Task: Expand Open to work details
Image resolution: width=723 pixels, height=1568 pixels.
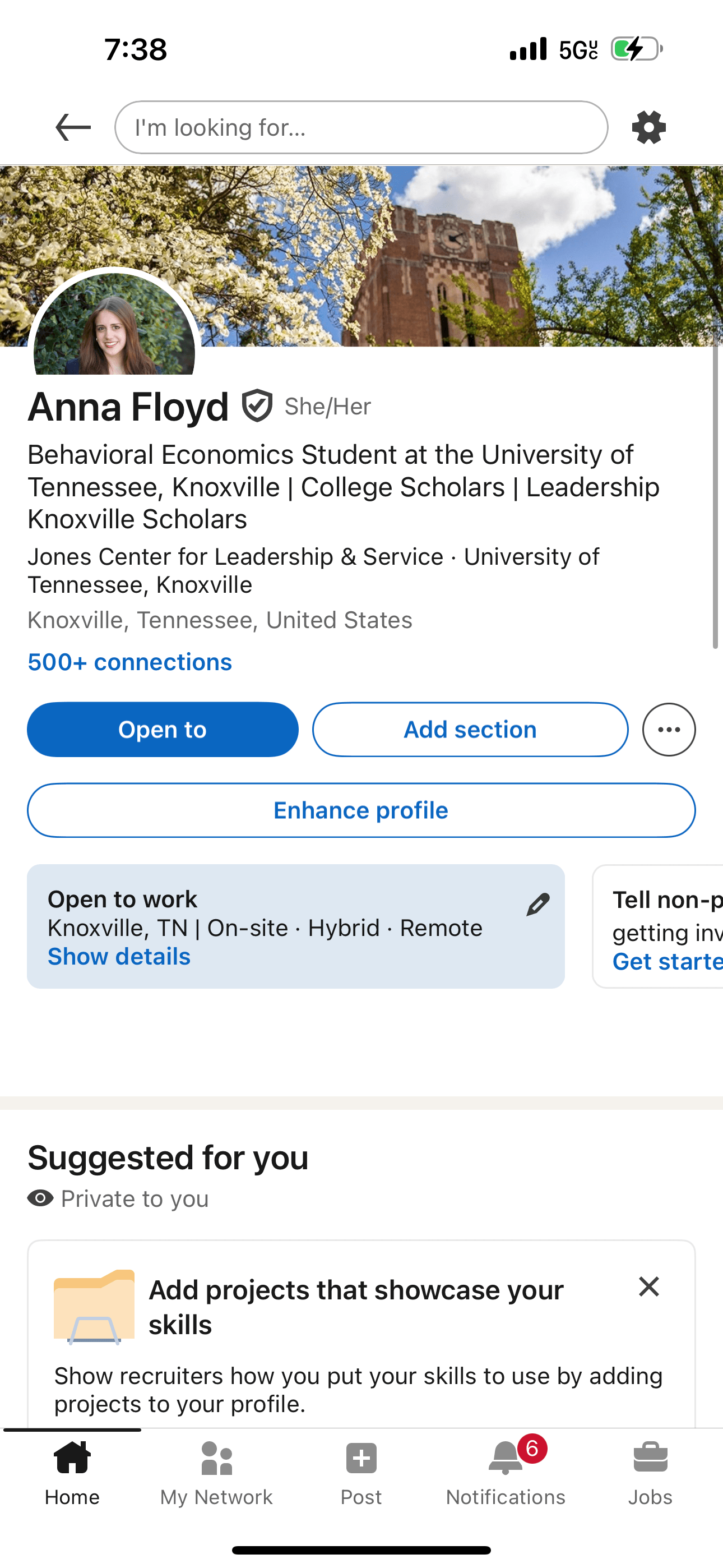Action: [x=119, y=956]
